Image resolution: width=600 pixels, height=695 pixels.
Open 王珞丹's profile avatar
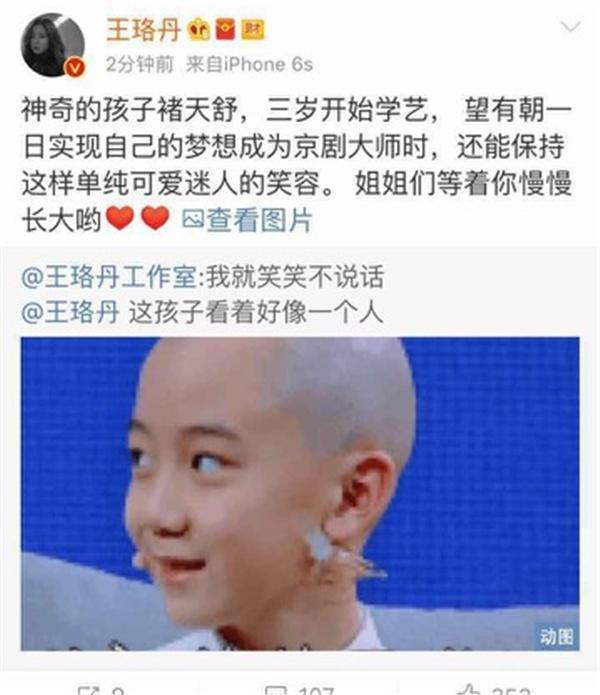(50, 46)
